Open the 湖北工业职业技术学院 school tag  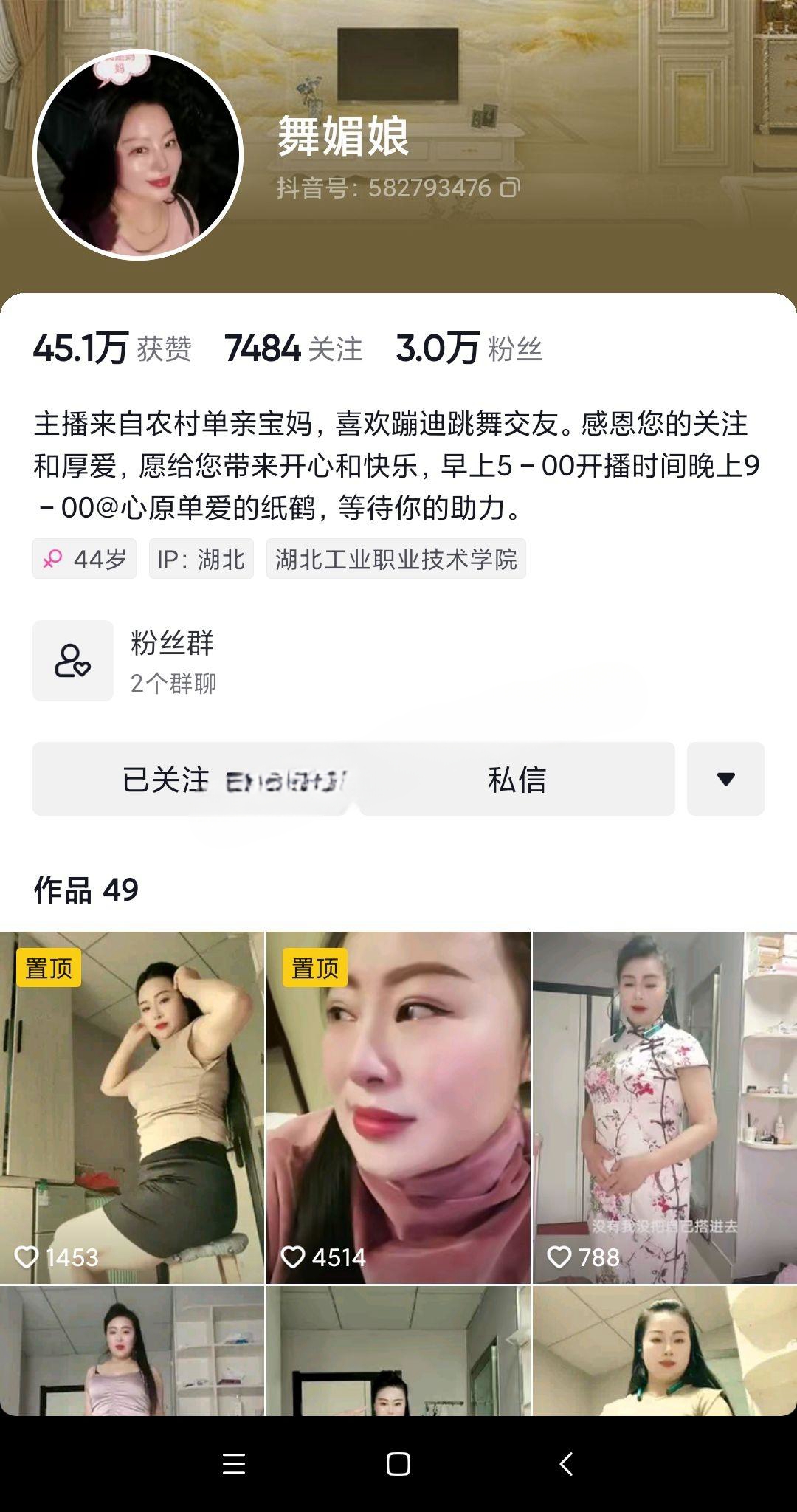click(396, 559)
